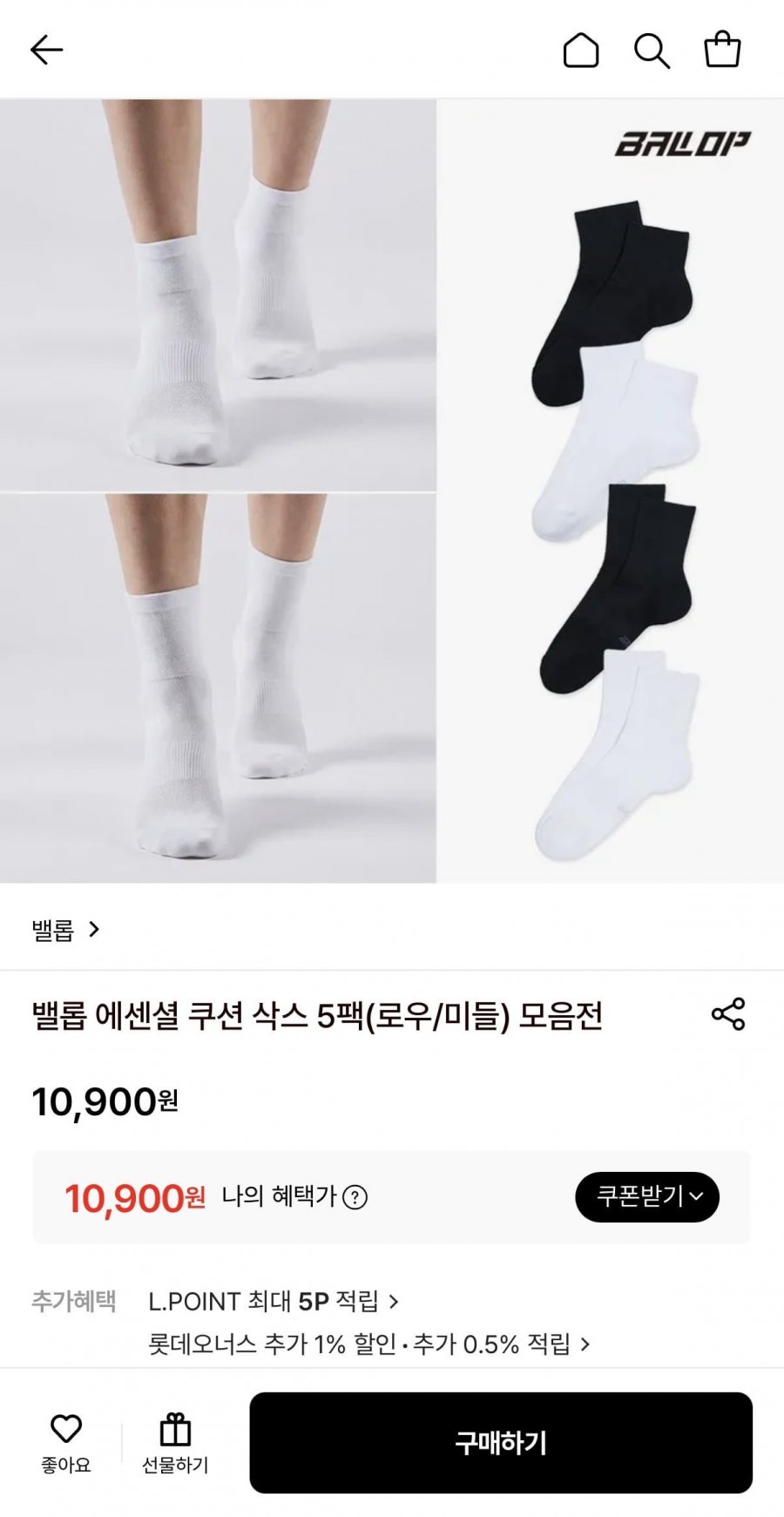Go back using the arrow icon
Viewport: 784px width, 1517px height.
(x=47, y=51)
